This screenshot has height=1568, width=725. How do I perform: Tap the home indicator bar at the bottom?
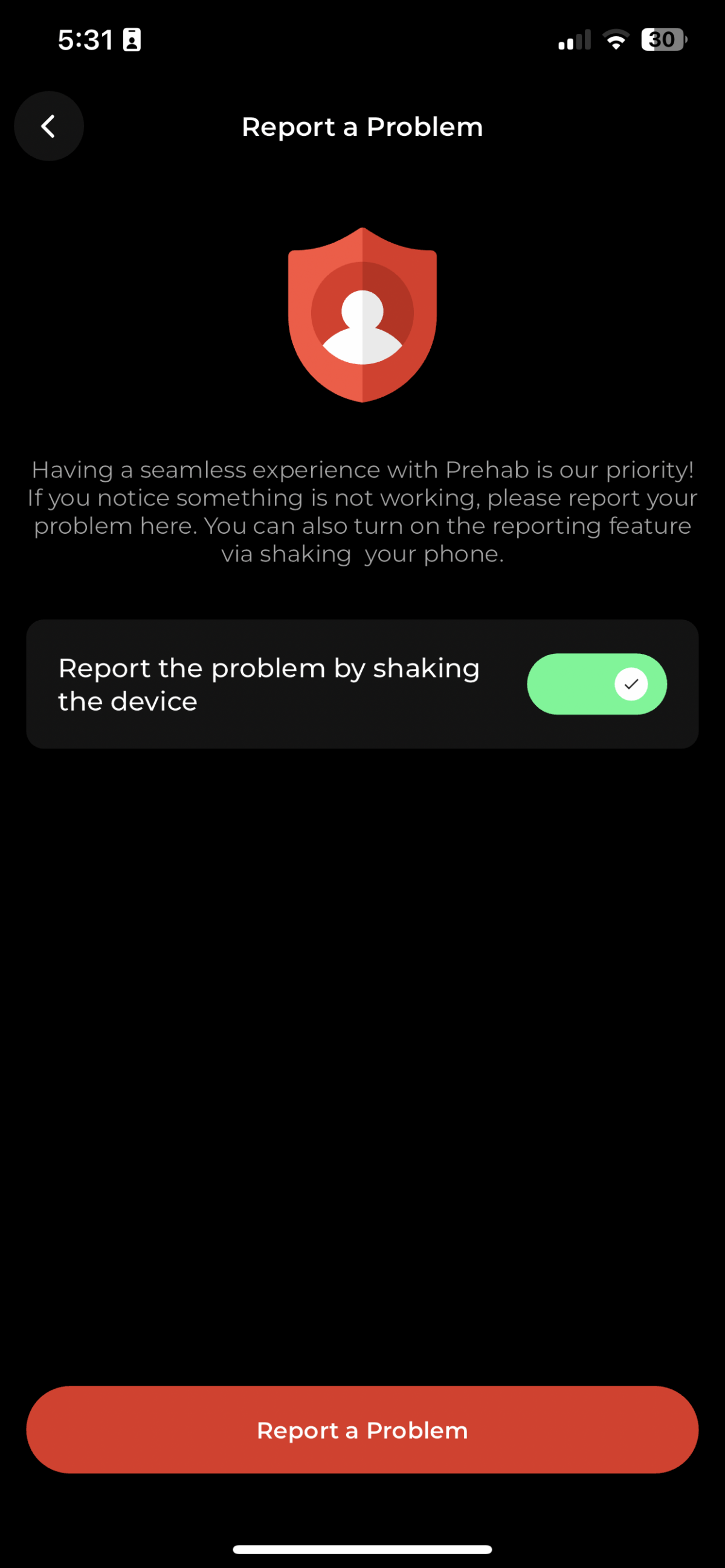[362, 1549]
